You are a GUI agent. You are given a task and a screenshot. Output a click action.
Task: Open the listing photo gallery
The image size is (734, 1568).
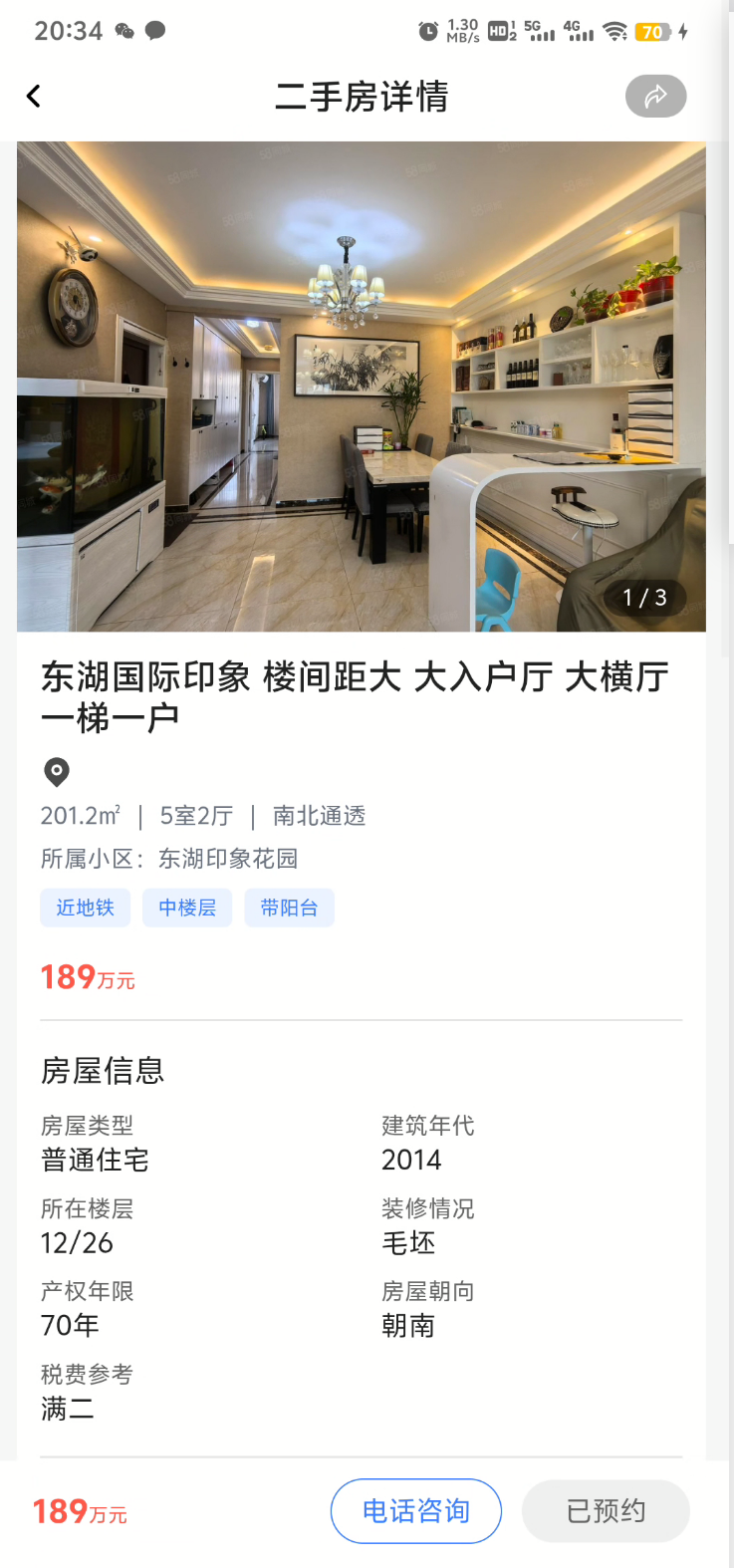361,387
